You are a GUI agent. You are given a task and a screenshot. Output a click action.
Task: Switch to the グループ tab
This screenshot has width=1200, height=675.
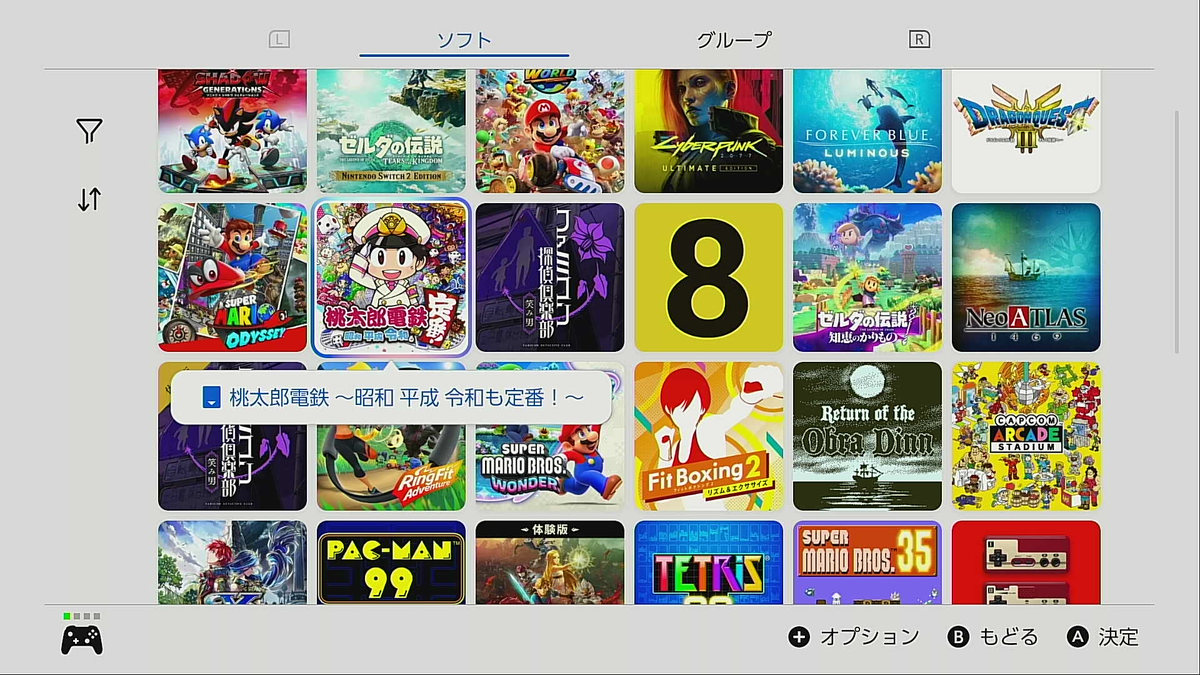pyautogui.click(x=734, y=40)
